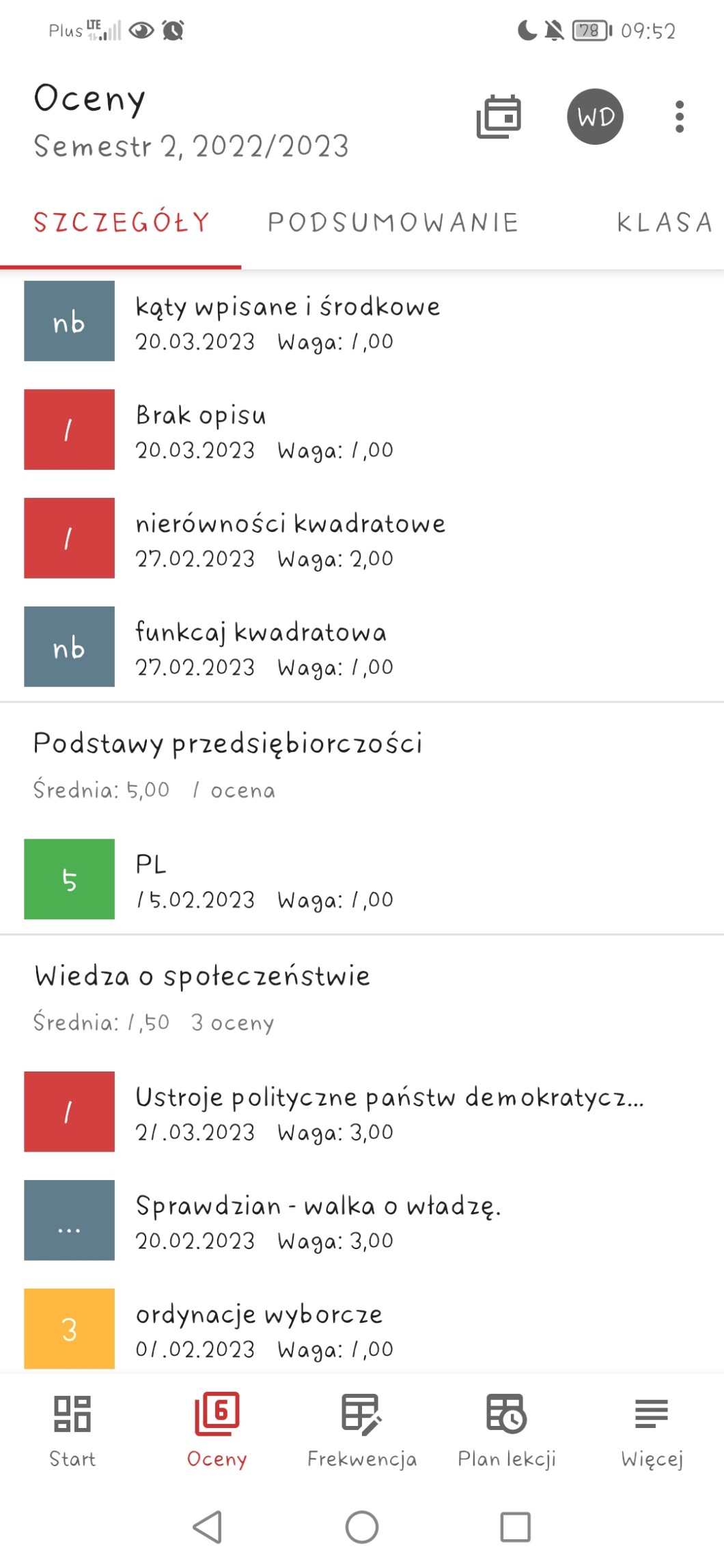Switch to the Podsumowanie tab
This screenshot has height=1568, width=724.
pyautogui.click(x=393, y=223)
